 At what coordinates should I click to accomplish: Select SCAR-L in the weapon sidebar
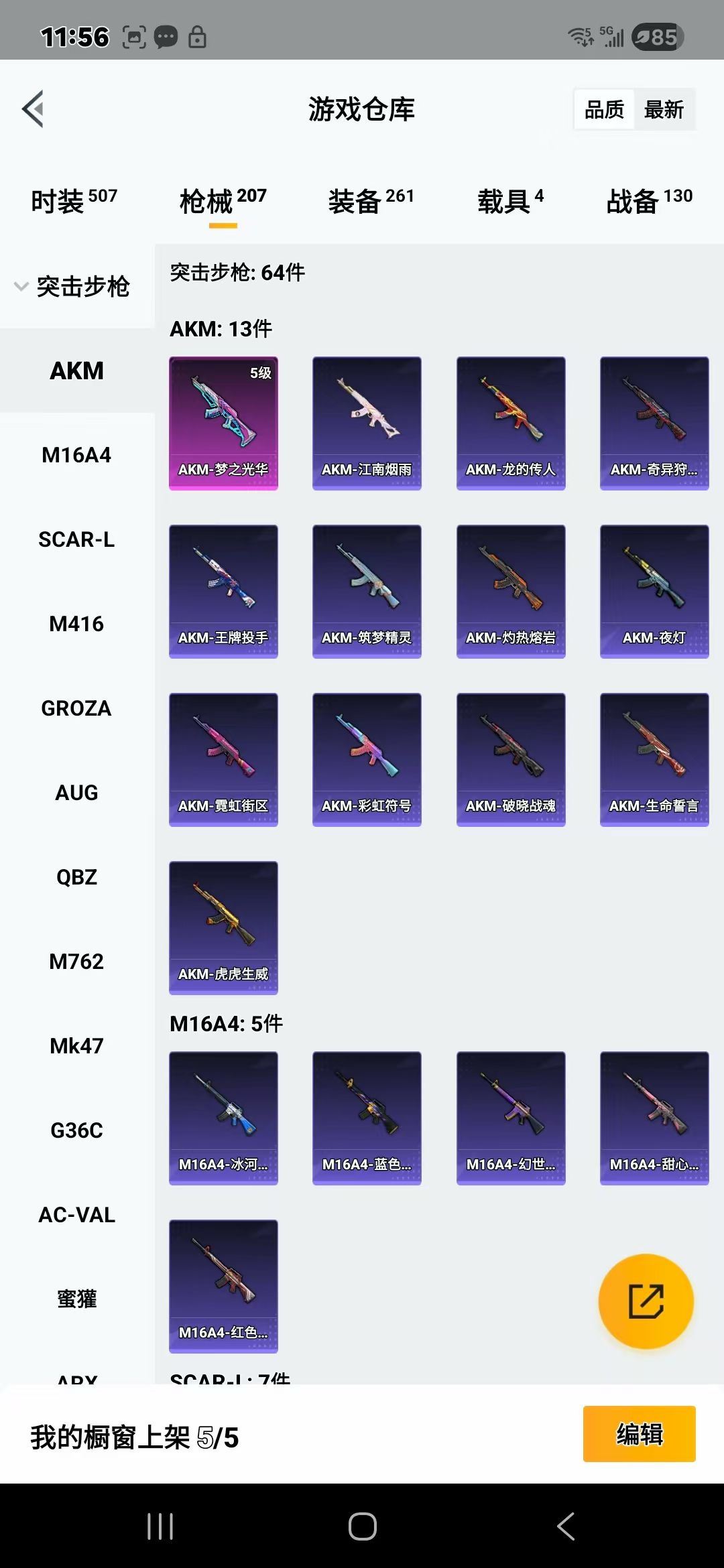tap(76, 540)
